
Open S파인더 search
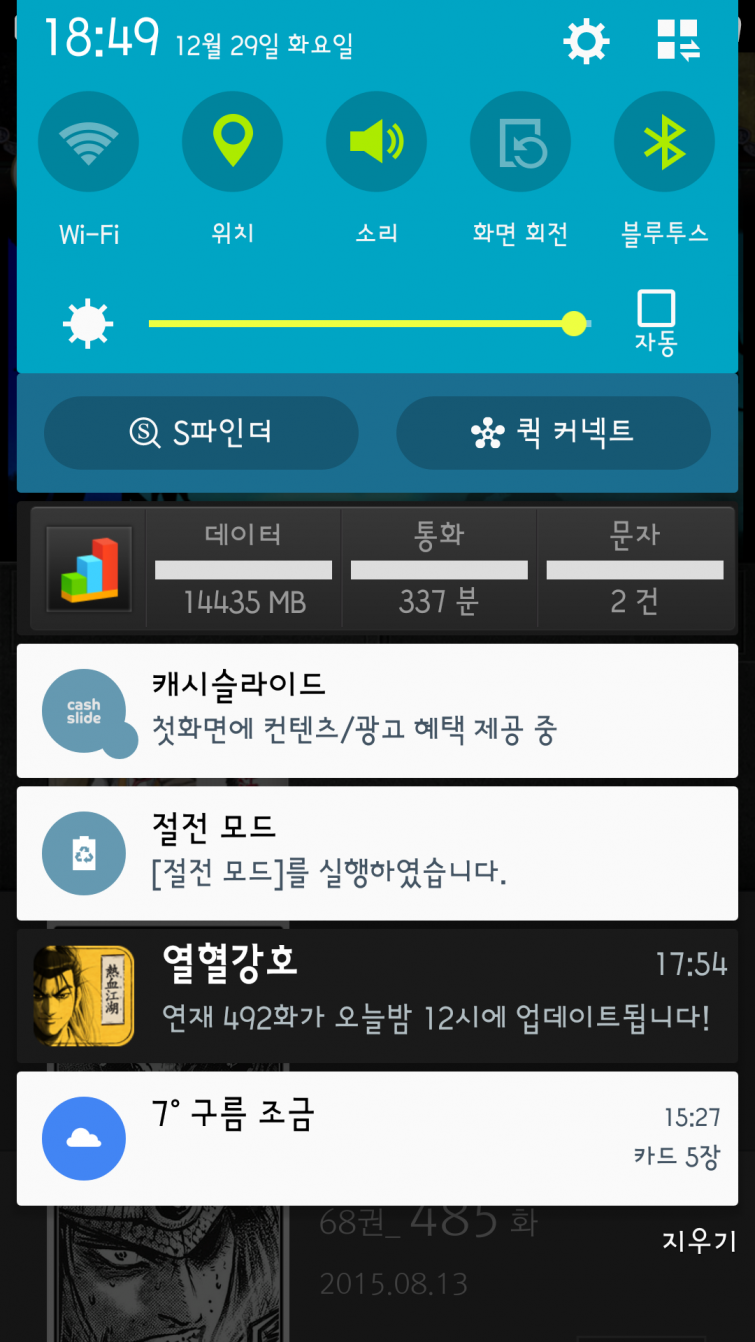point(201,433)
